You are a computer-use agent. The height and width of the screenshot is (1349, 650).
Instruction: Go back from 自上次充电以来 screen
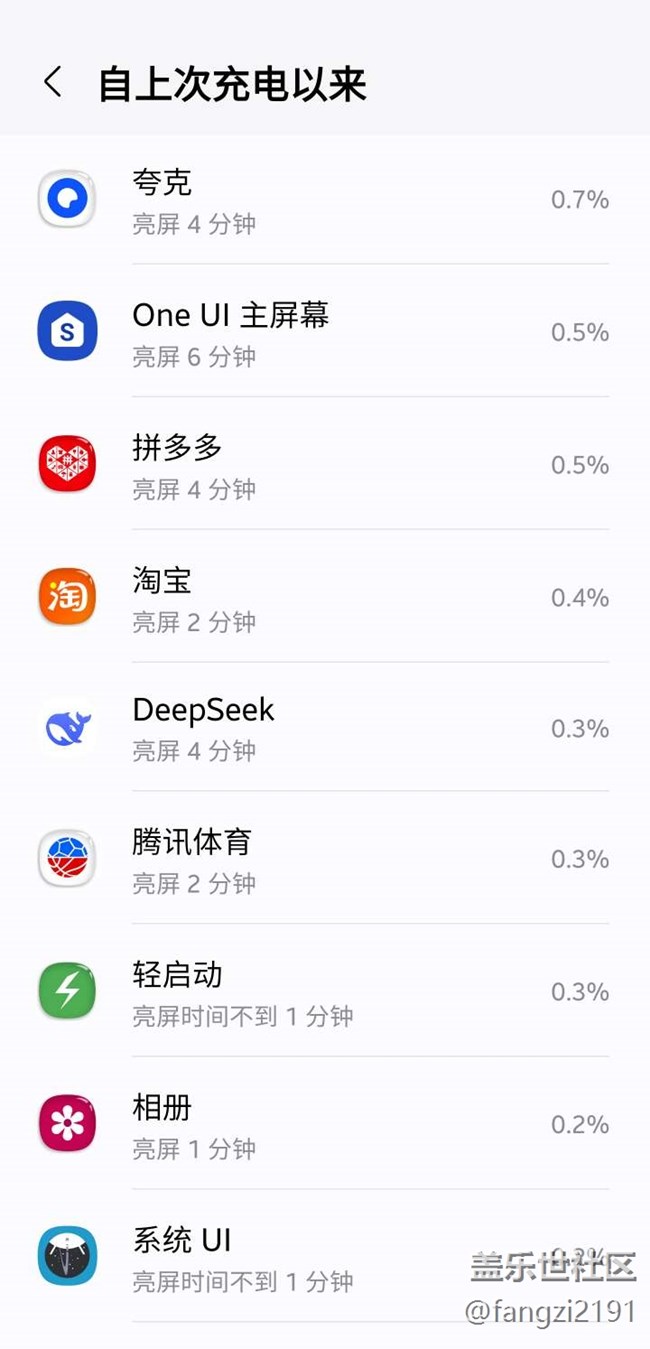click(53, 83)
